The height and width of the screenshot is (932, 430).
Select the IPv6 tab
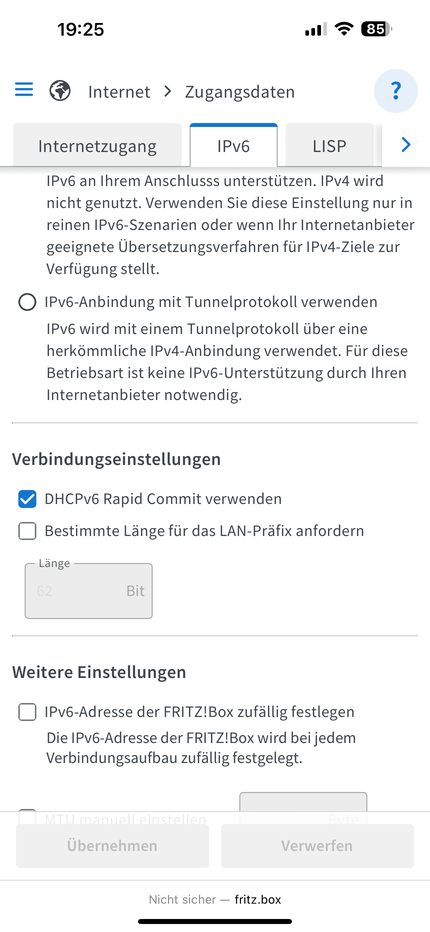[x=233, y=146]
